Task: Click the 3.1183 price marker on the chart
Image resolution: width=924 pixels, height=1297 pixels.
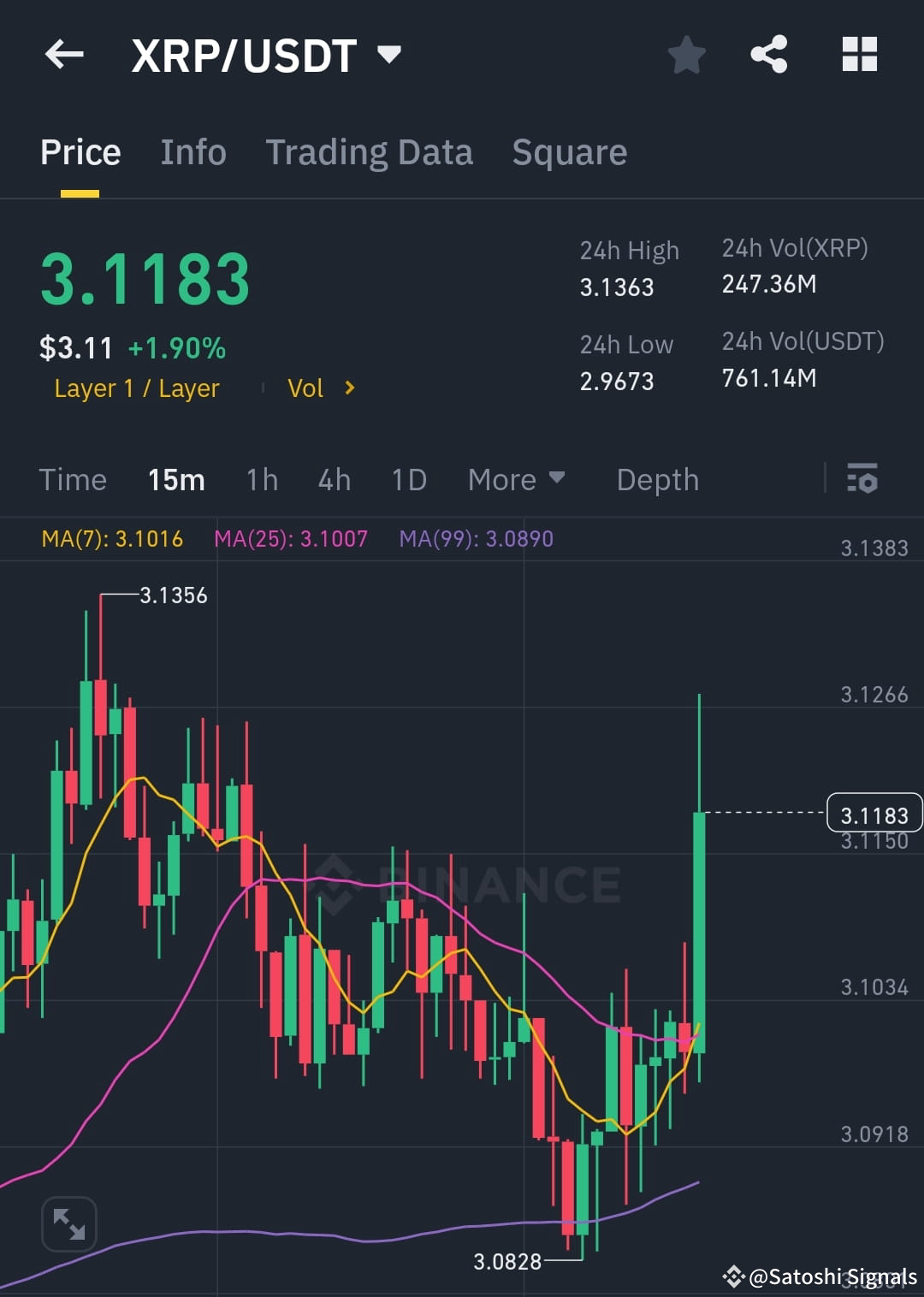Action: [874, 814]
